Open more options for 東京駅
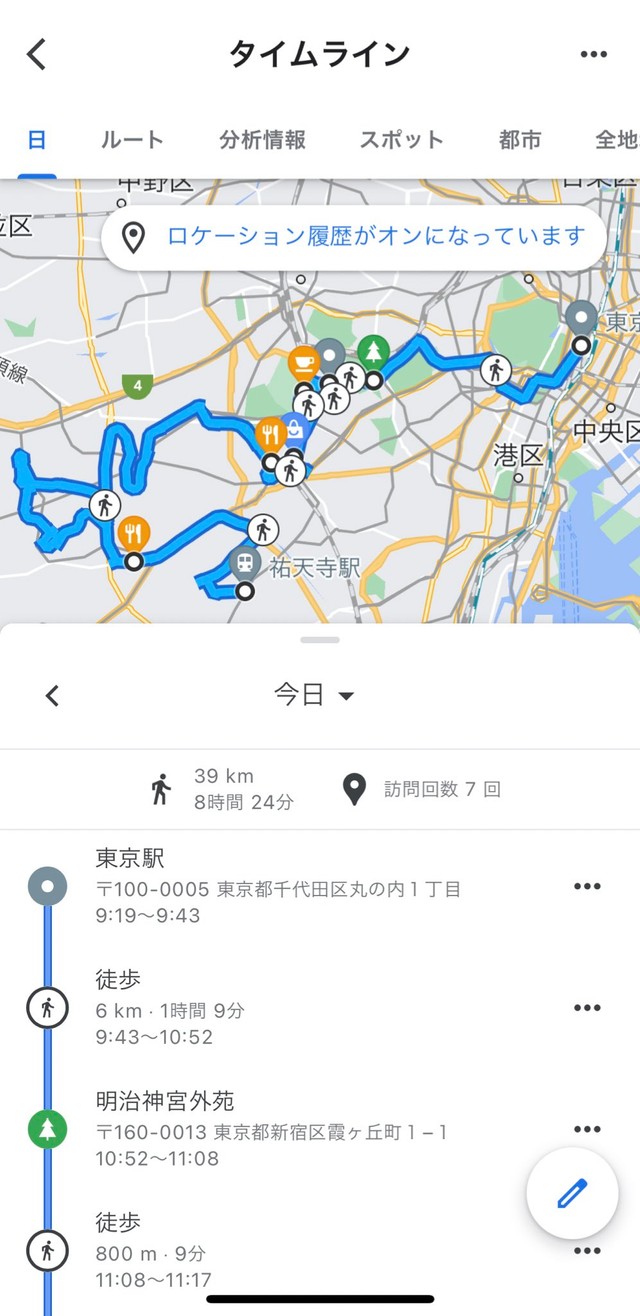The image size is (640, 1316). tap(587, 887)
